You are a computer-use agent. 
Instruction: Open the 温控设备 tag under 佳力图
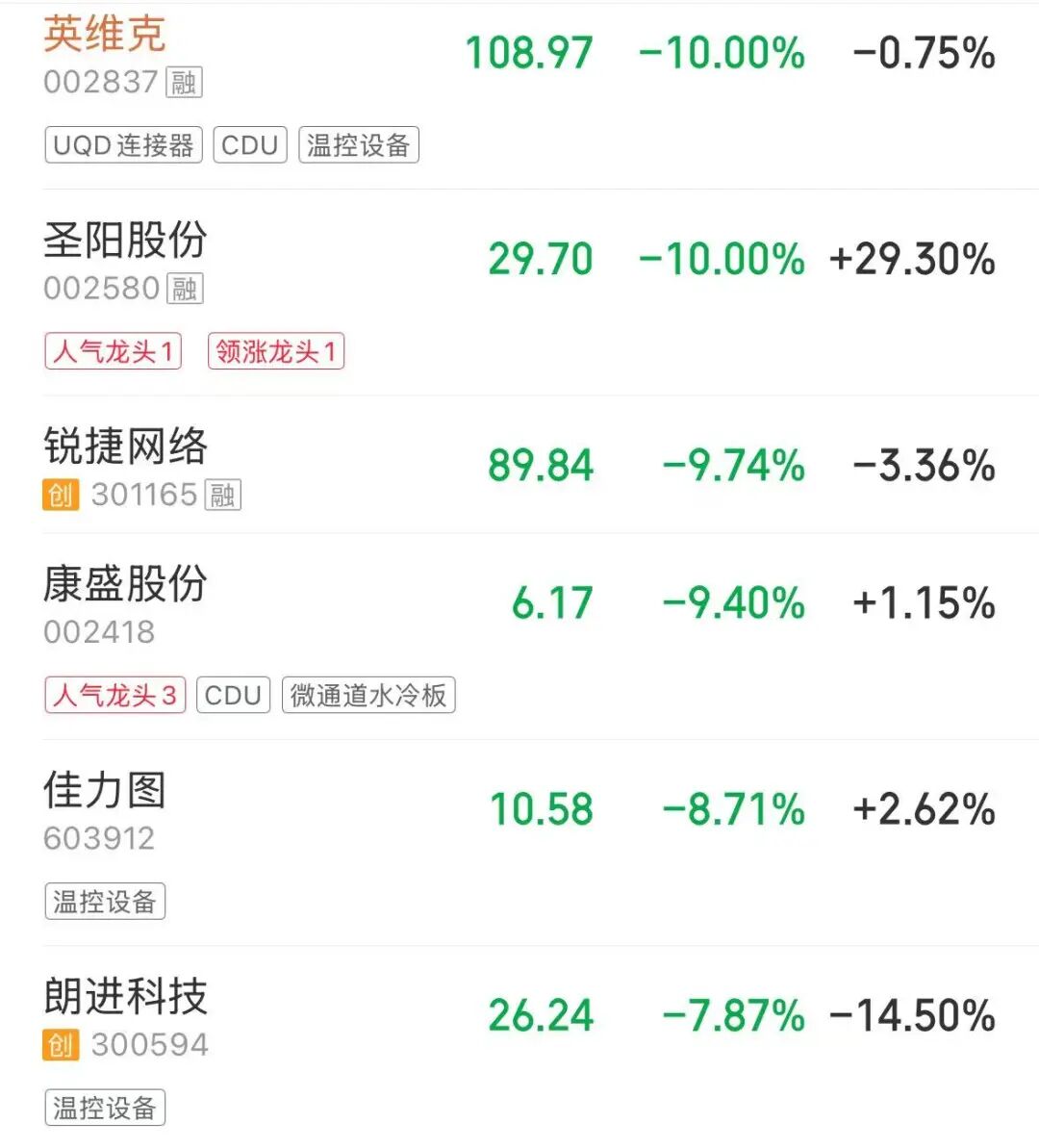(105, 901)
